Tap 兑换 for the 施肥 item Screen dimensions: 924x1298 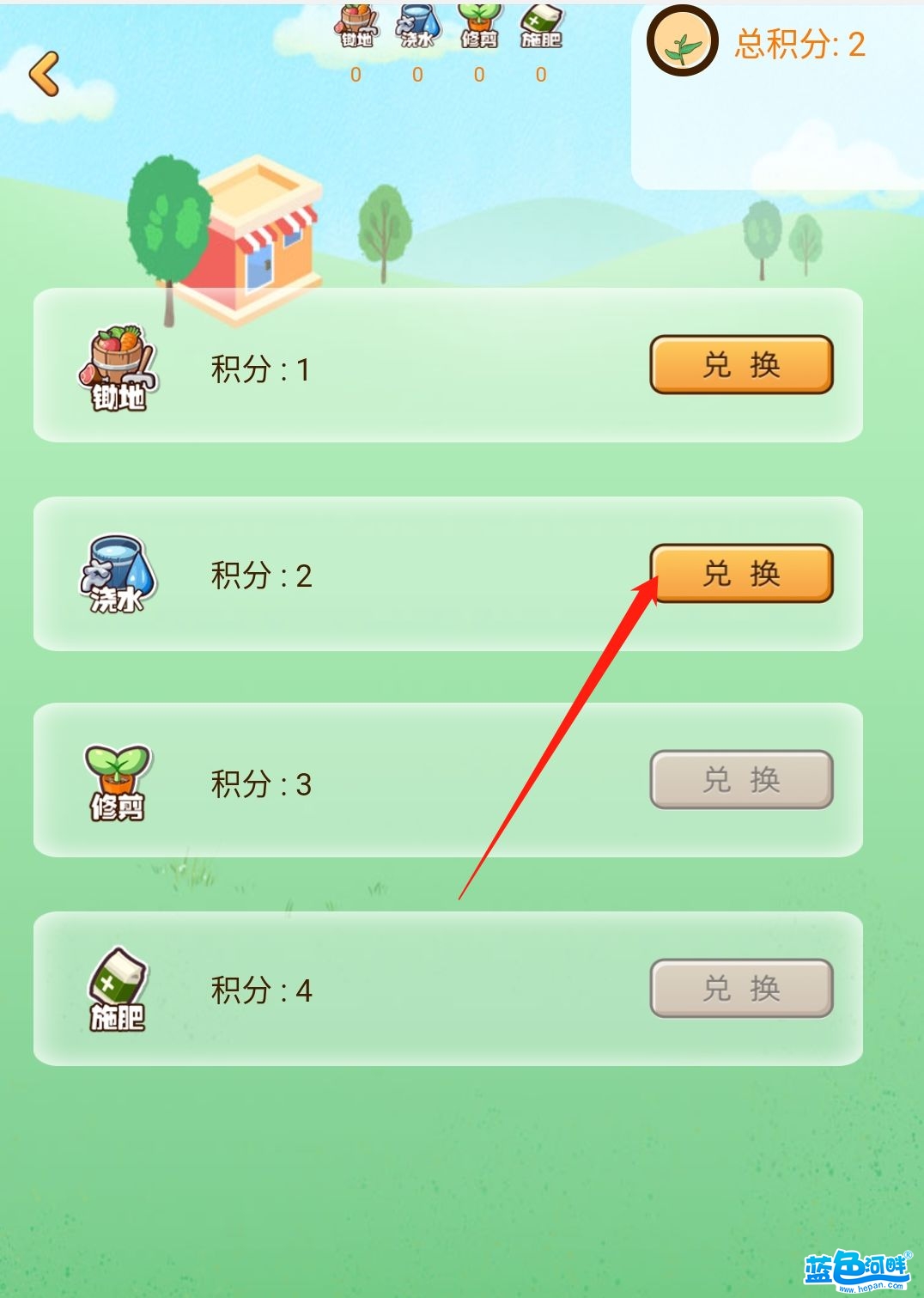741,989
